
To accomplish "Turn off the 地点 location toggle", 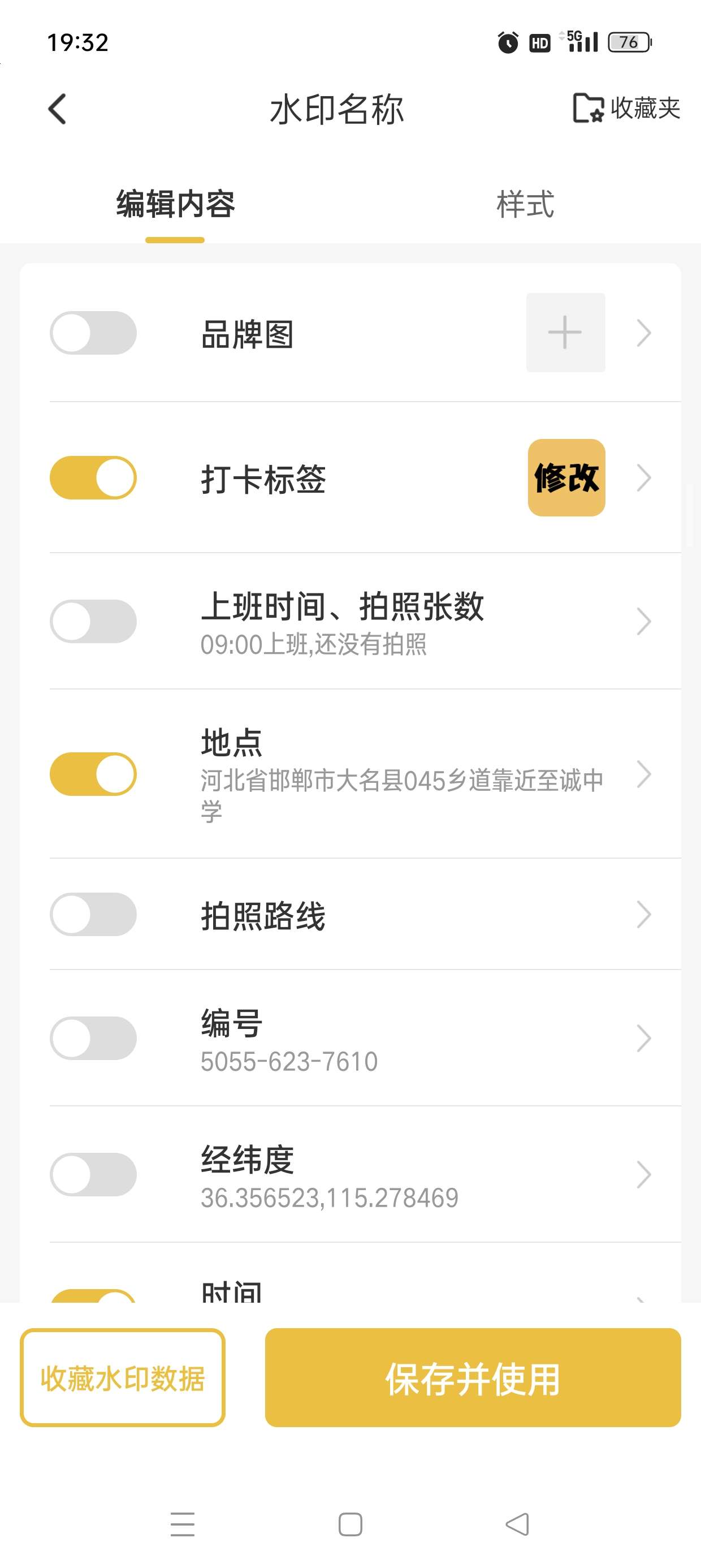I will [94, 774].
